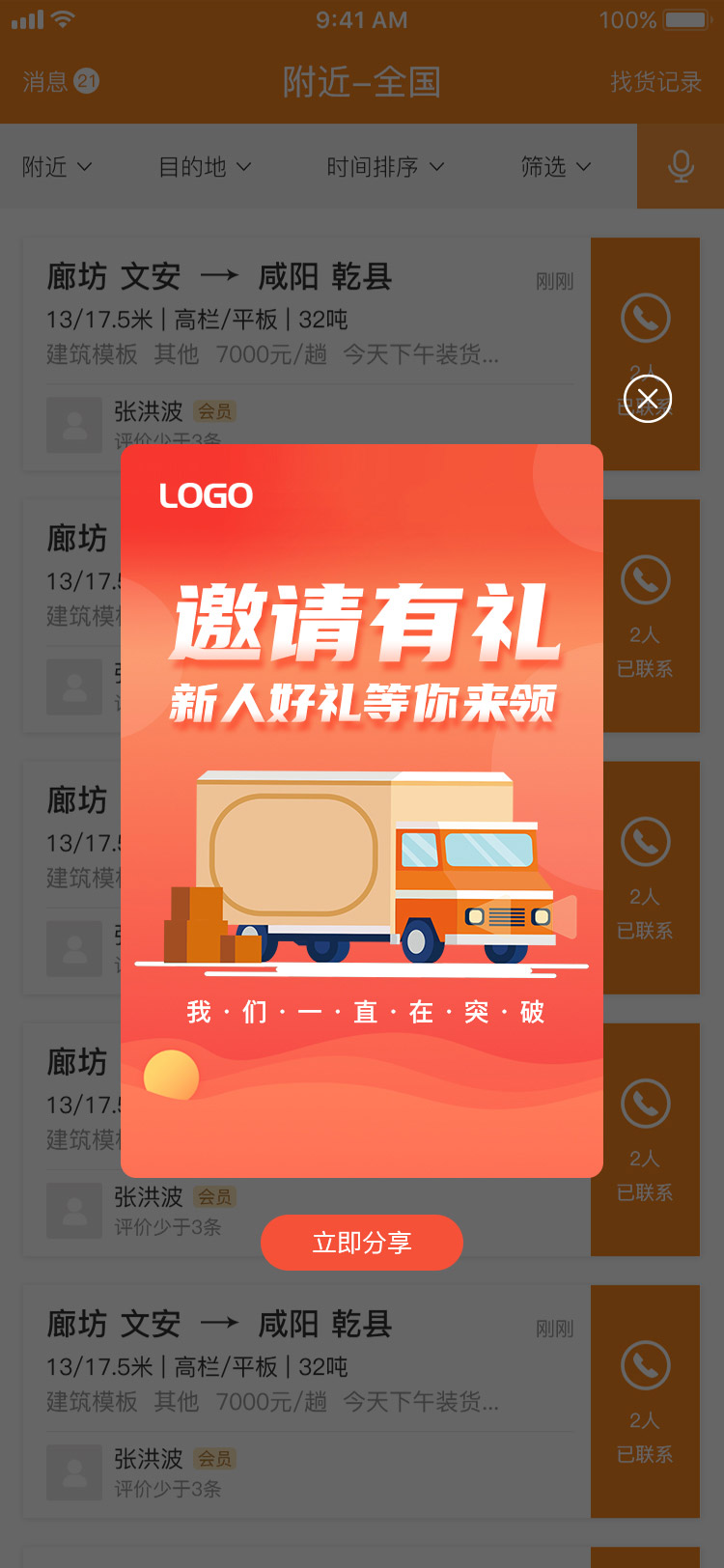Close the invitation popup
The height and width of the screenshot is (1568, 724).
pos(648,398)
